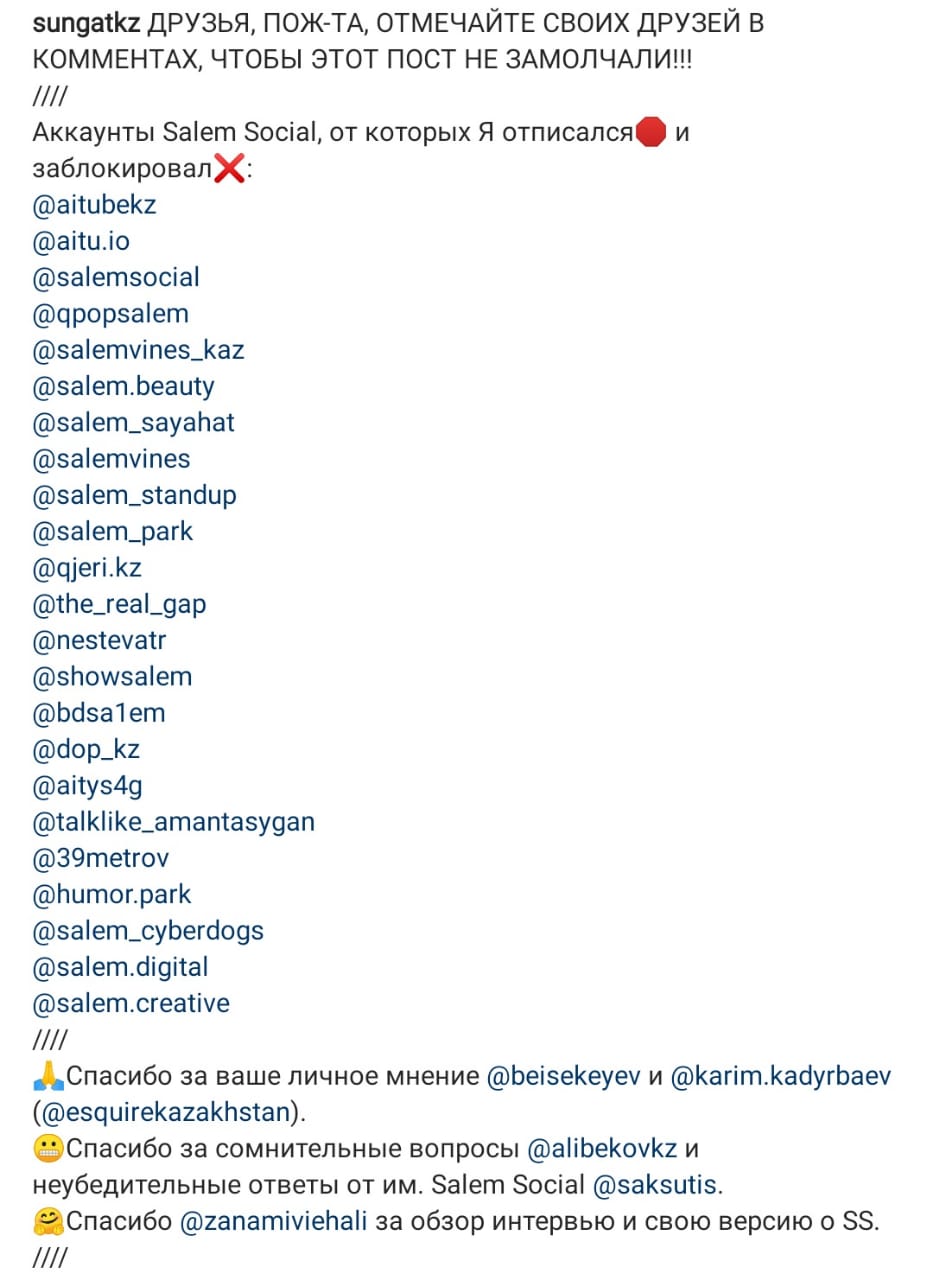Open the @saksutis profile
The height and width of the screenshot is (1280, 933).
(x=655, y=1185)
